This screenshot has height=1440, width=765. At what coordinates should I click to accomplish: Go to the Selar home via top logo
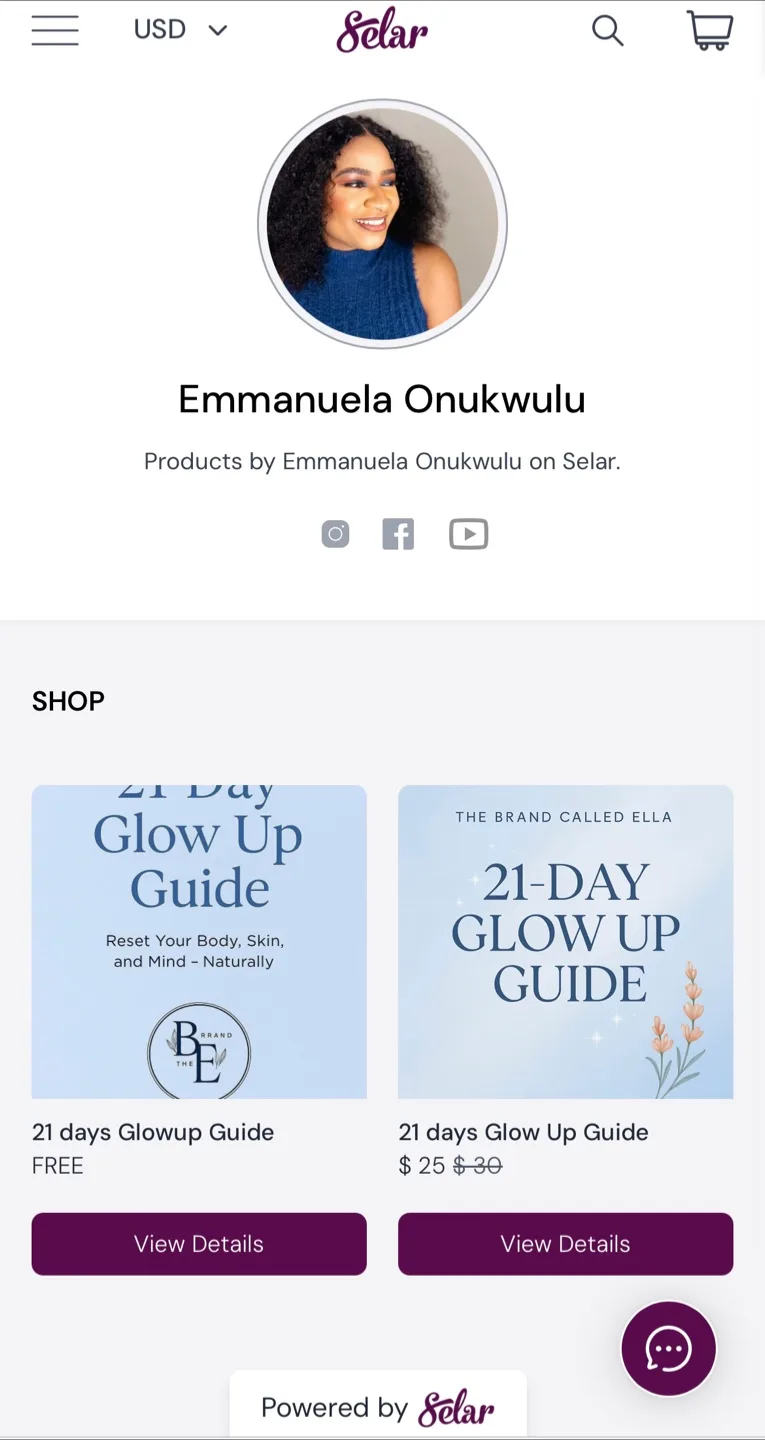pyautogui.click(x=382, y=31)
